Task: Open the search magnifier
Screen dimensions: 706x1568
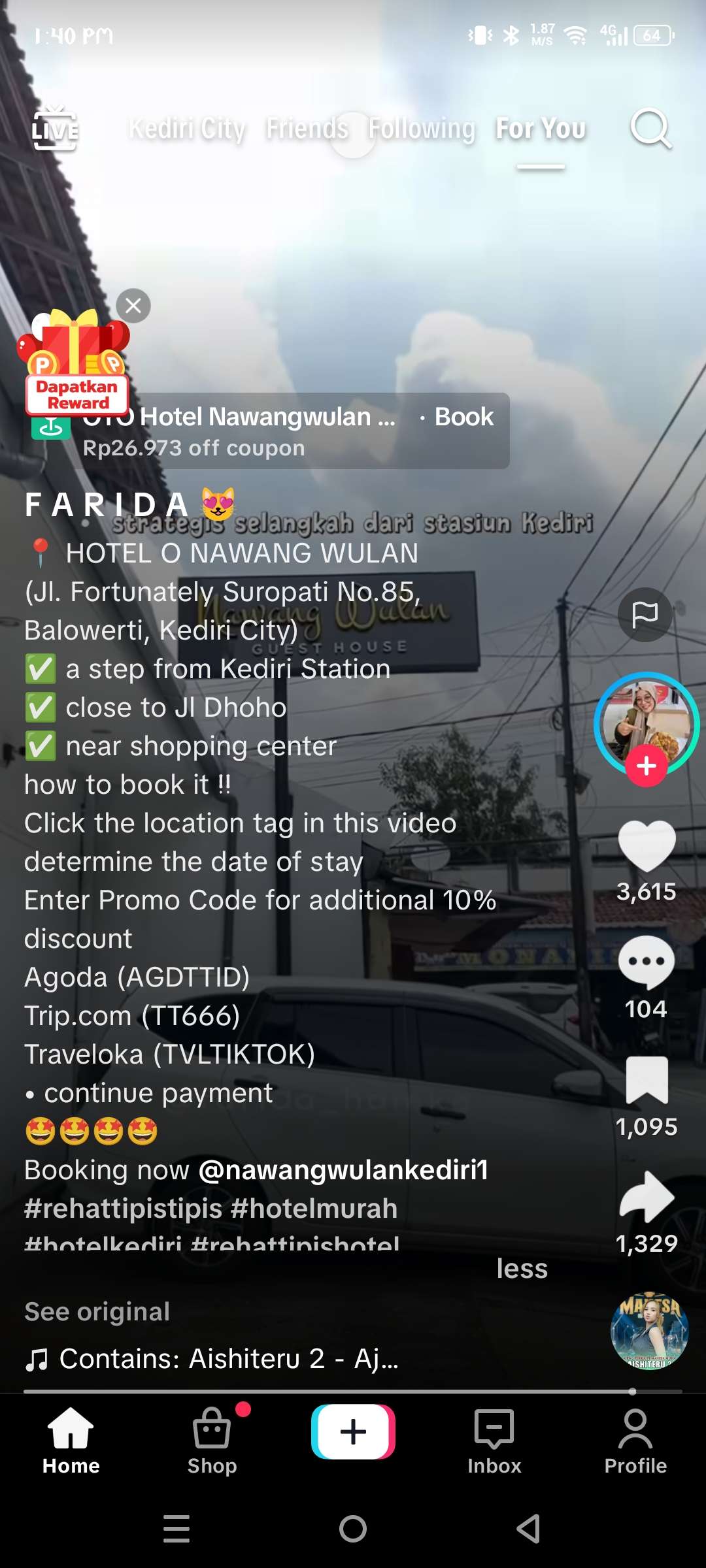Action: pyautogui.click(x=650, y=128)
